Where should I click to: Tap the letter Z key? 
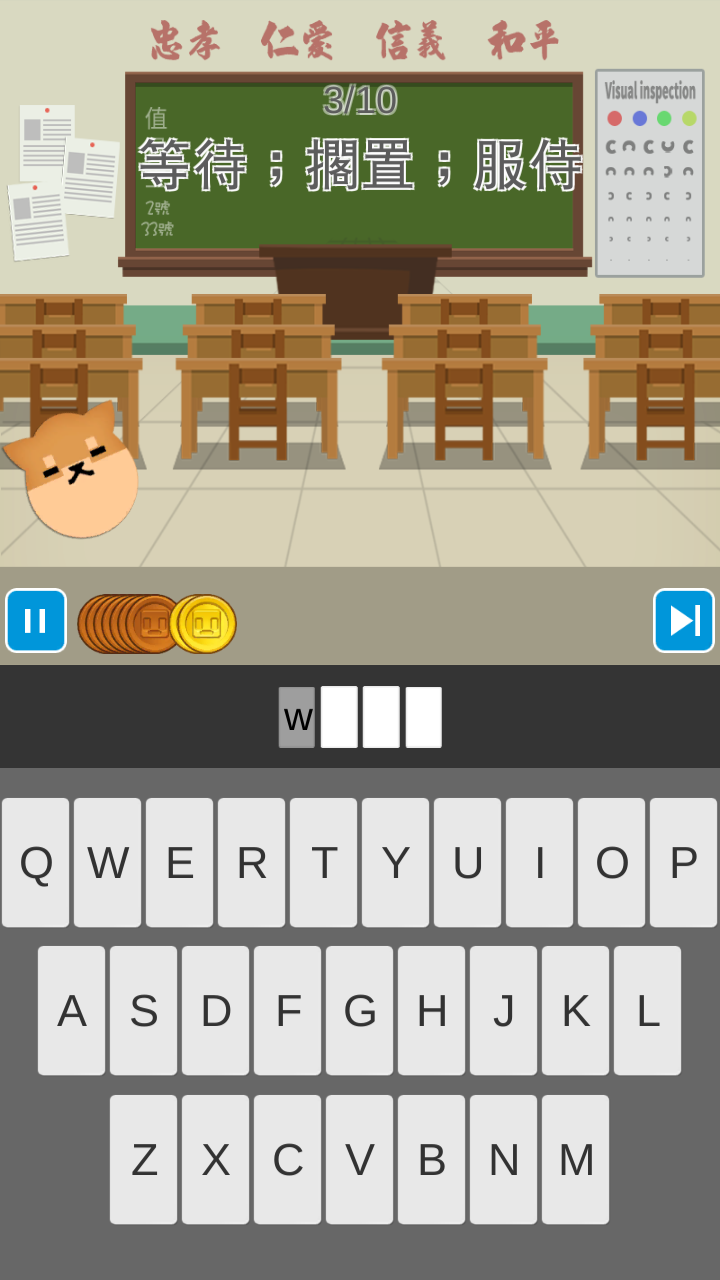click(144, 1159)
